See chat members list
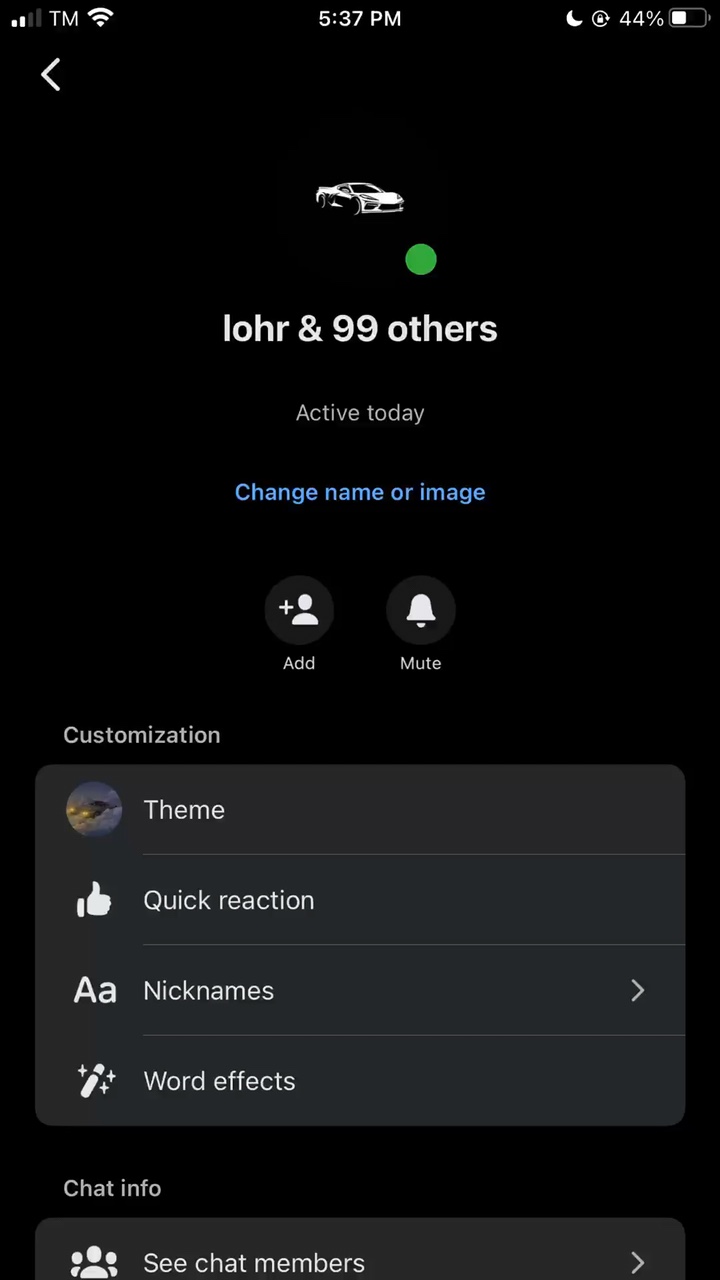The image size is (720, 1280). click(x=360, y=1262)
